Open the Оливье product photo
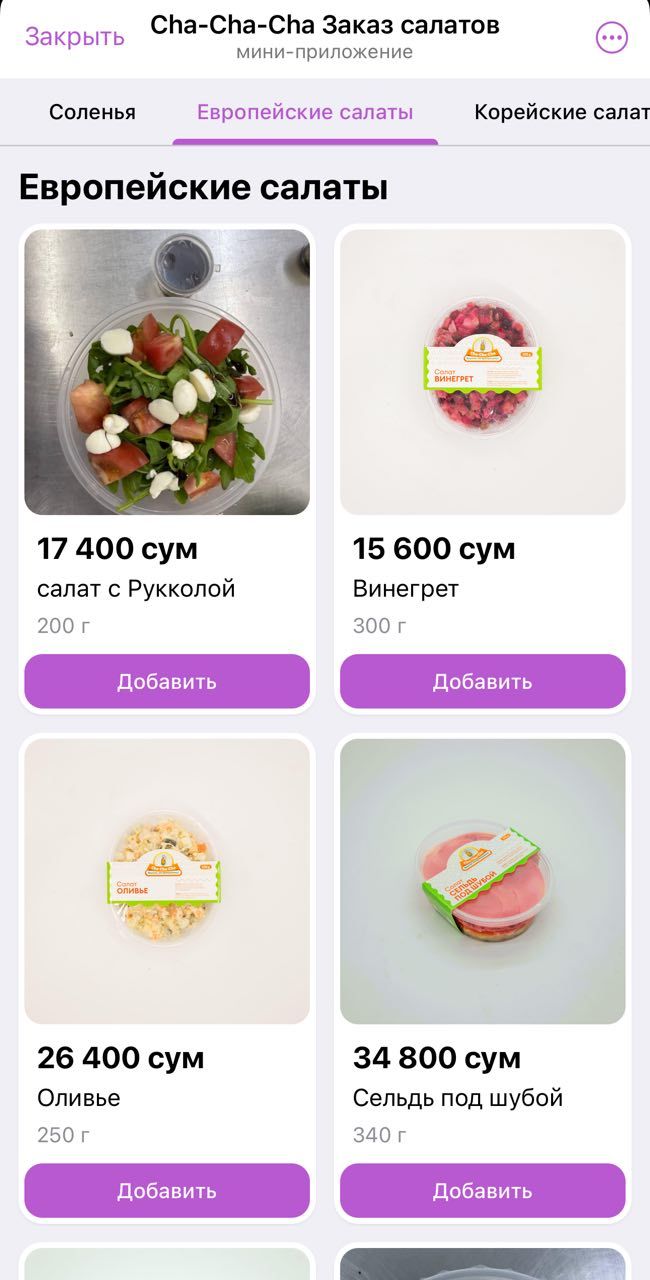The image size is (650, 1280). point(167,881)
